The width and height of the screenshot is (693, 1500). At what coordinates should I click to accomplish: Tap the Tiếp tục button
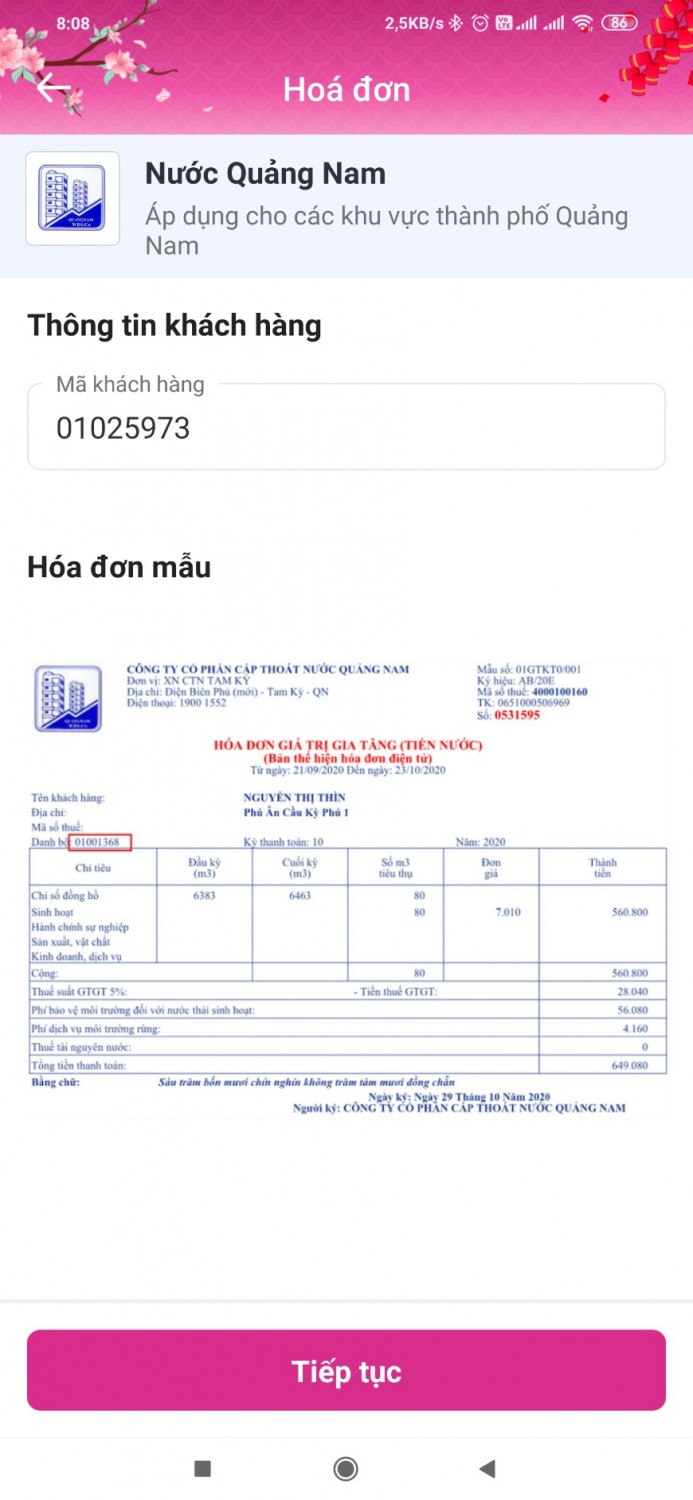click(346, 1370)
